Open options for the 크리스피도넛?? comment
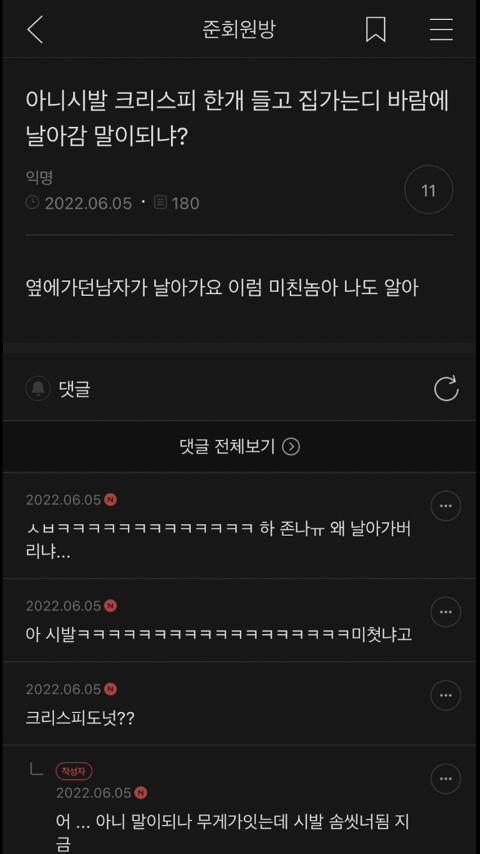 click(x=446, y=696)
